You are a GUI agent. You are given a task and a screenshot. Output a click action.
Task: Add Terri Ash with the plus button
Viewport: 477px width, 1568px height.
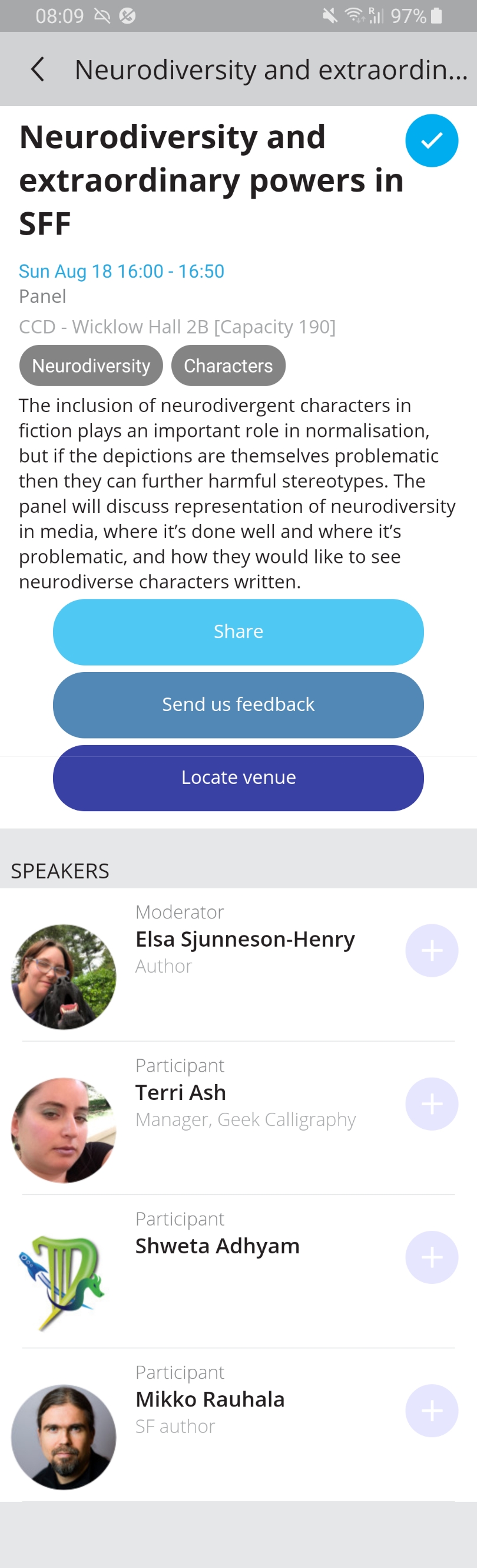pyautogui.click(x=432, y=1103)
